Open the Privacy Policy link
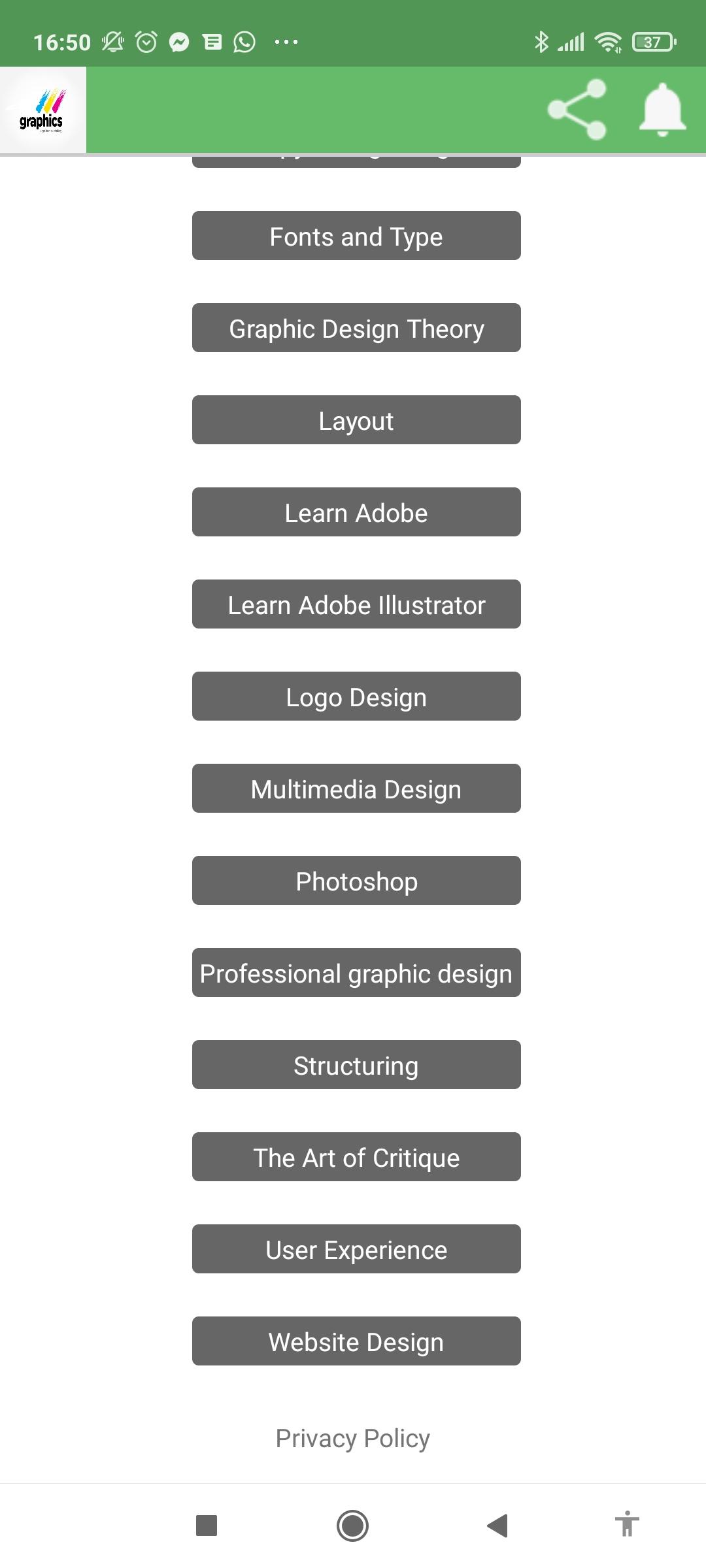 (x=353, y=1439)
